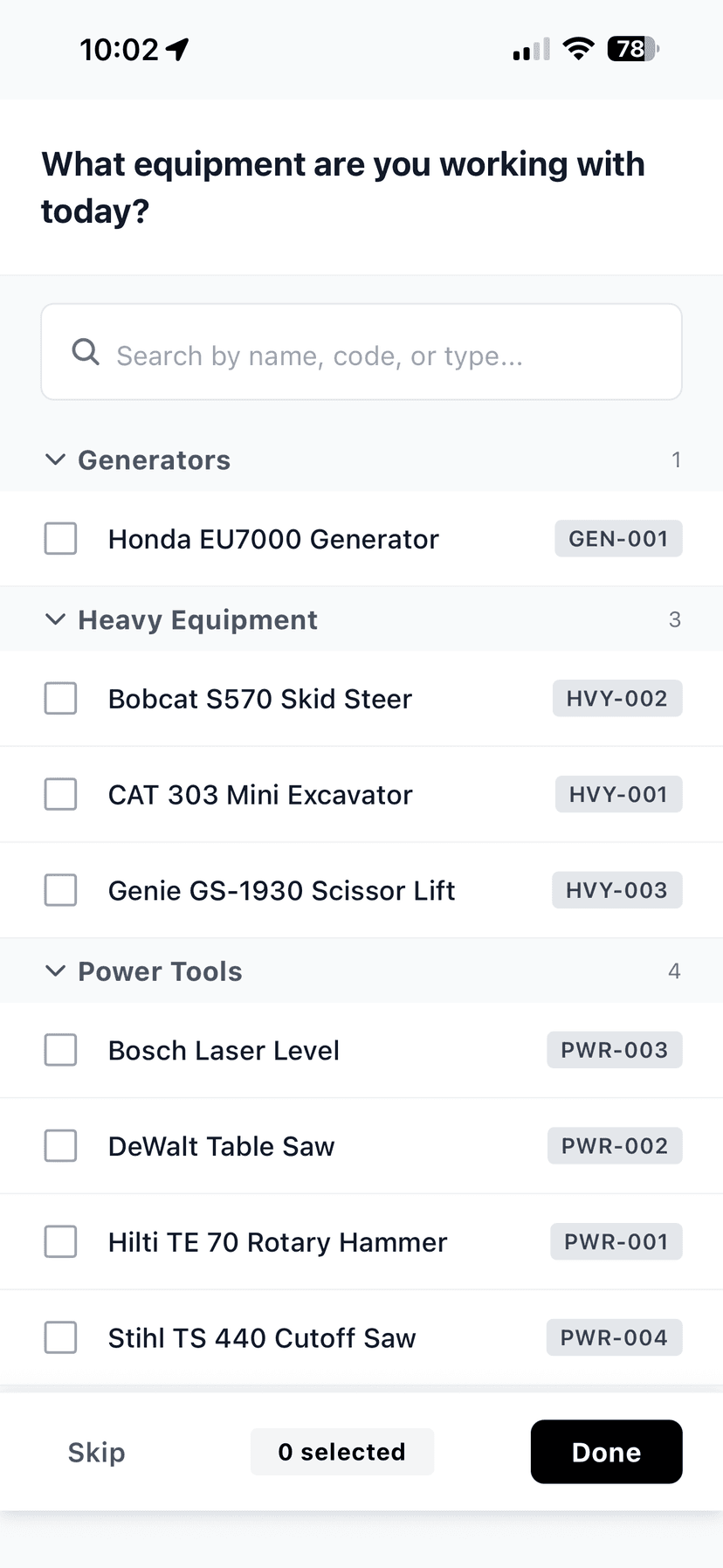Tap the Wi-Fi icon in the status bar
723x1568 pixels.
tap(578, 49)
